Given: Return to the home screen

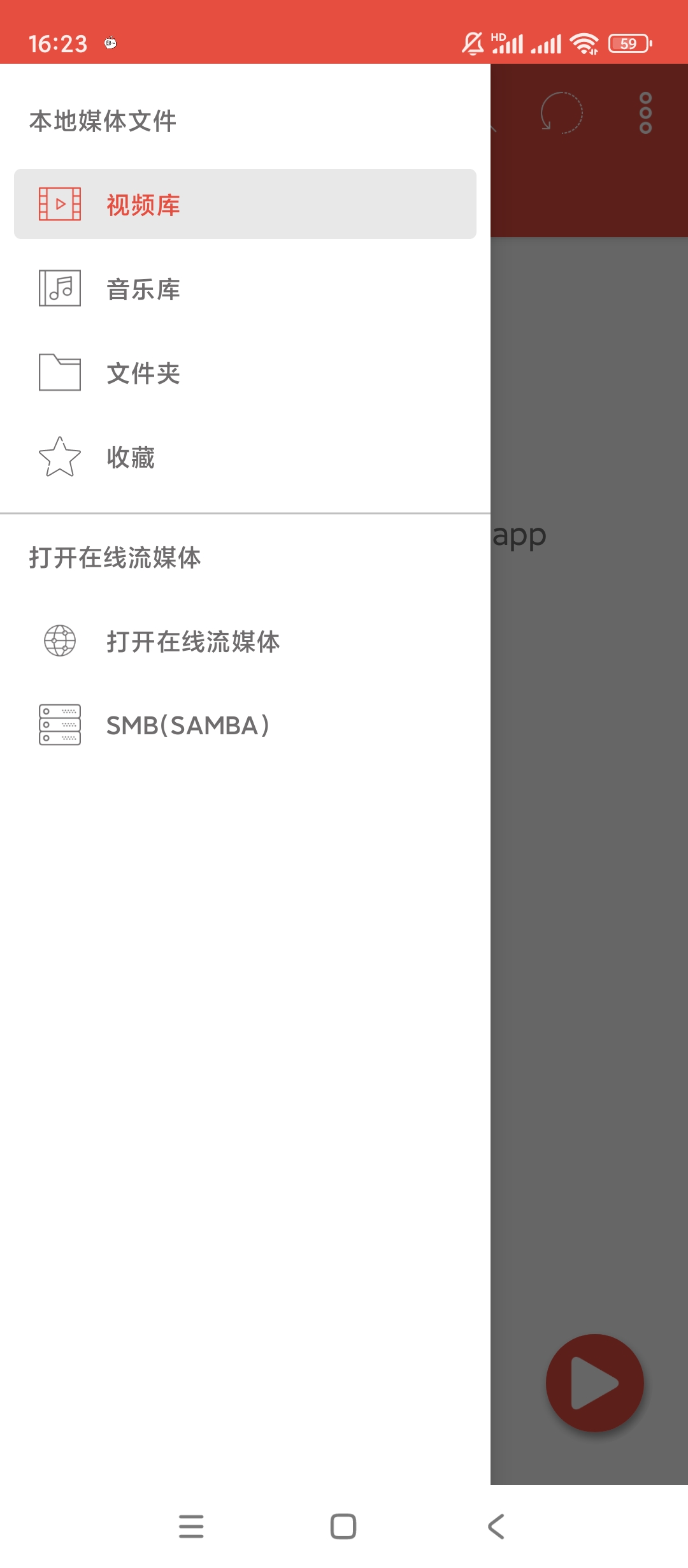Looking at the screenshot, I should click(343, 1527).
